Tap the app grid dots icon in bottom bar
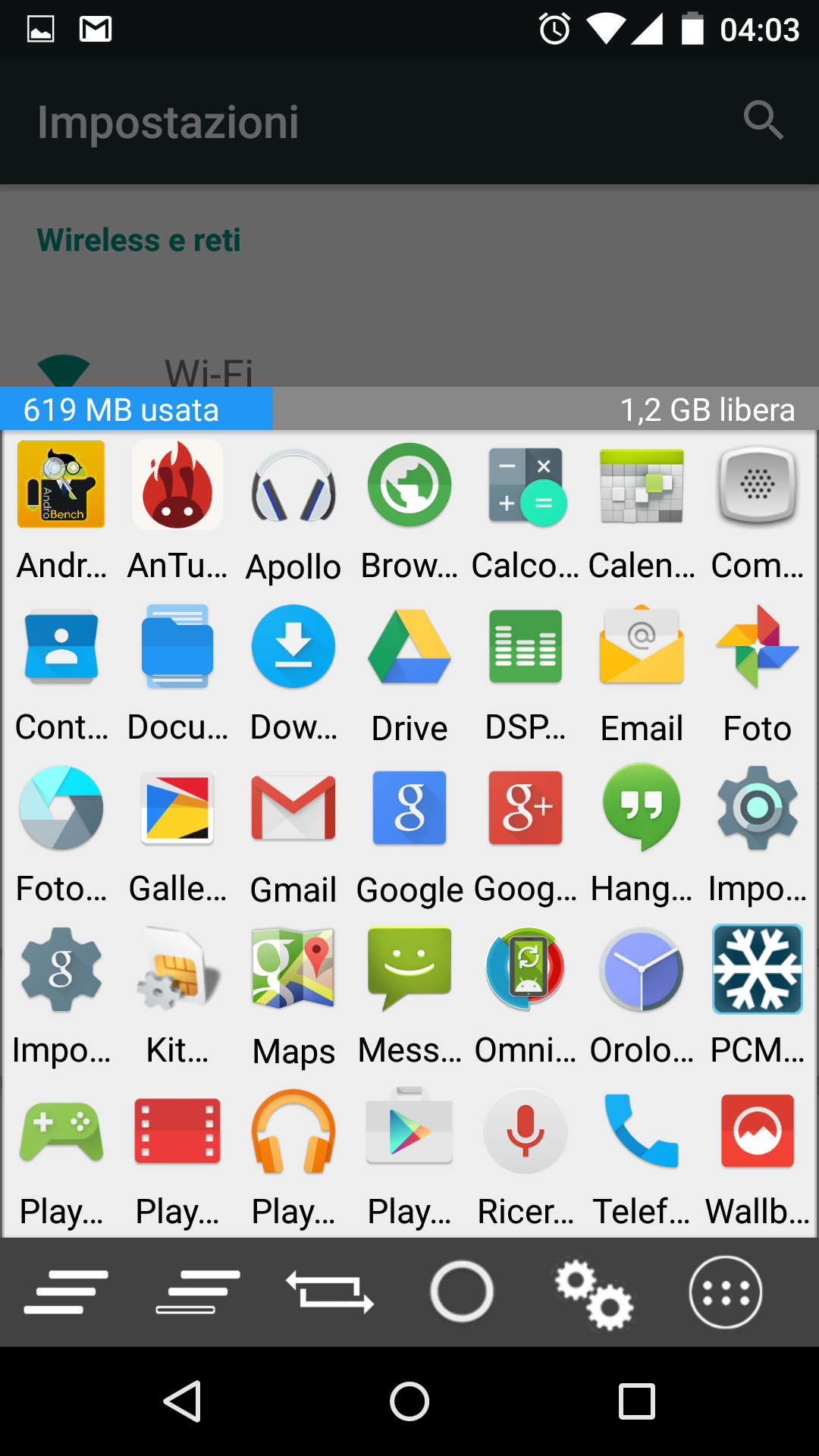The image size is (819, 1456). click(x=726, y=1292)
